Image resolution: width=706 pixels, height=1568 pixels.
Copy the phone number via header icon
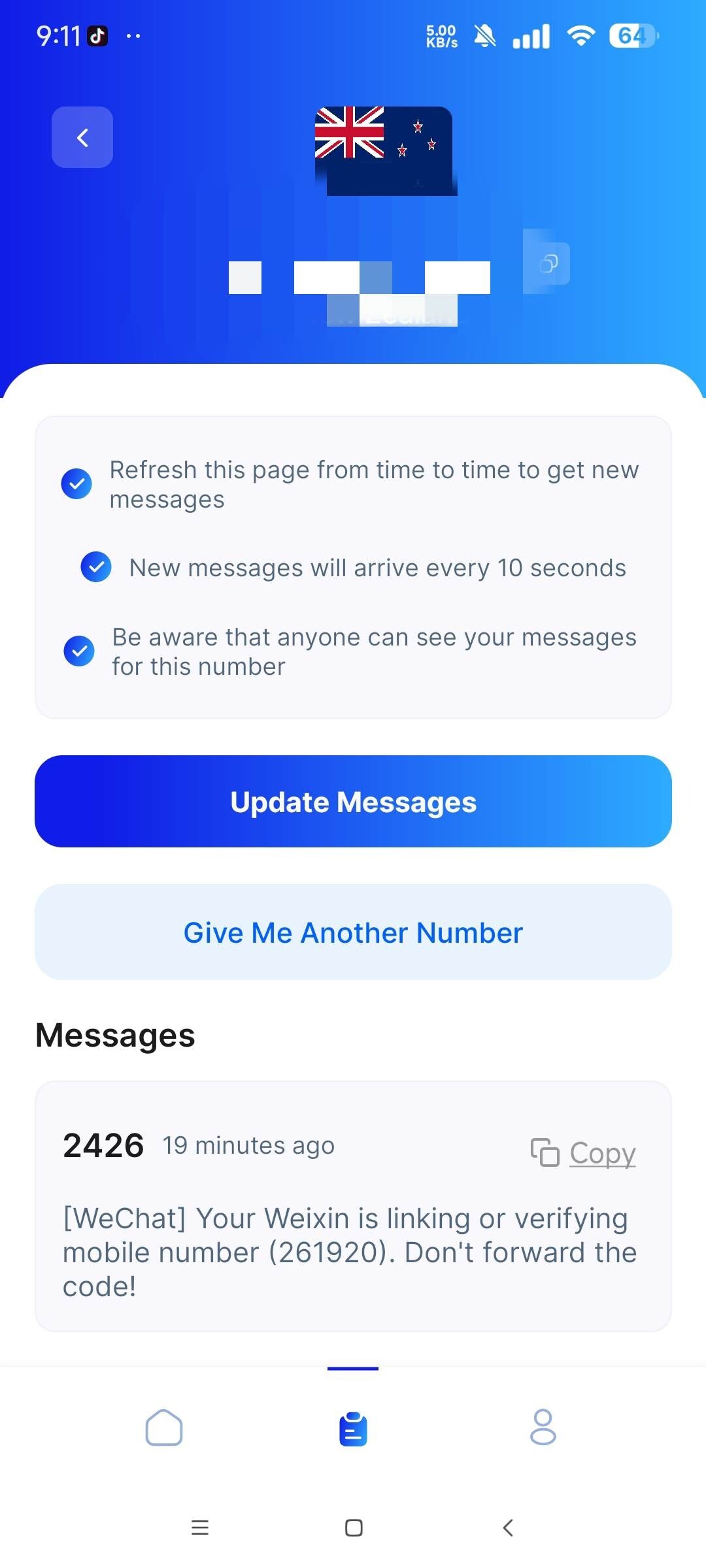(548, 263)
